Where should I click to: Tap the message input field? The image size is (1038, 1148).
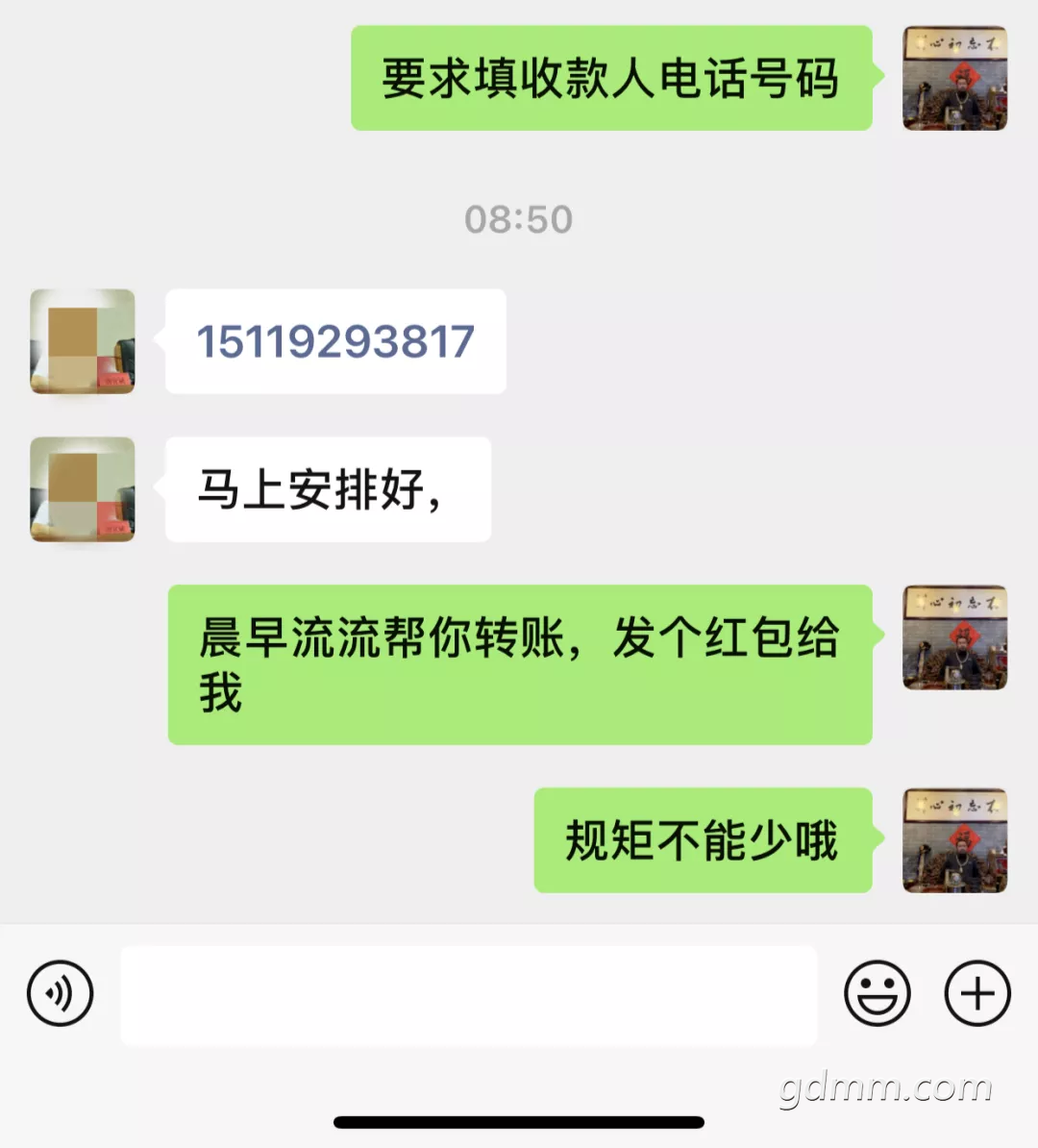(x=467, y=996)
